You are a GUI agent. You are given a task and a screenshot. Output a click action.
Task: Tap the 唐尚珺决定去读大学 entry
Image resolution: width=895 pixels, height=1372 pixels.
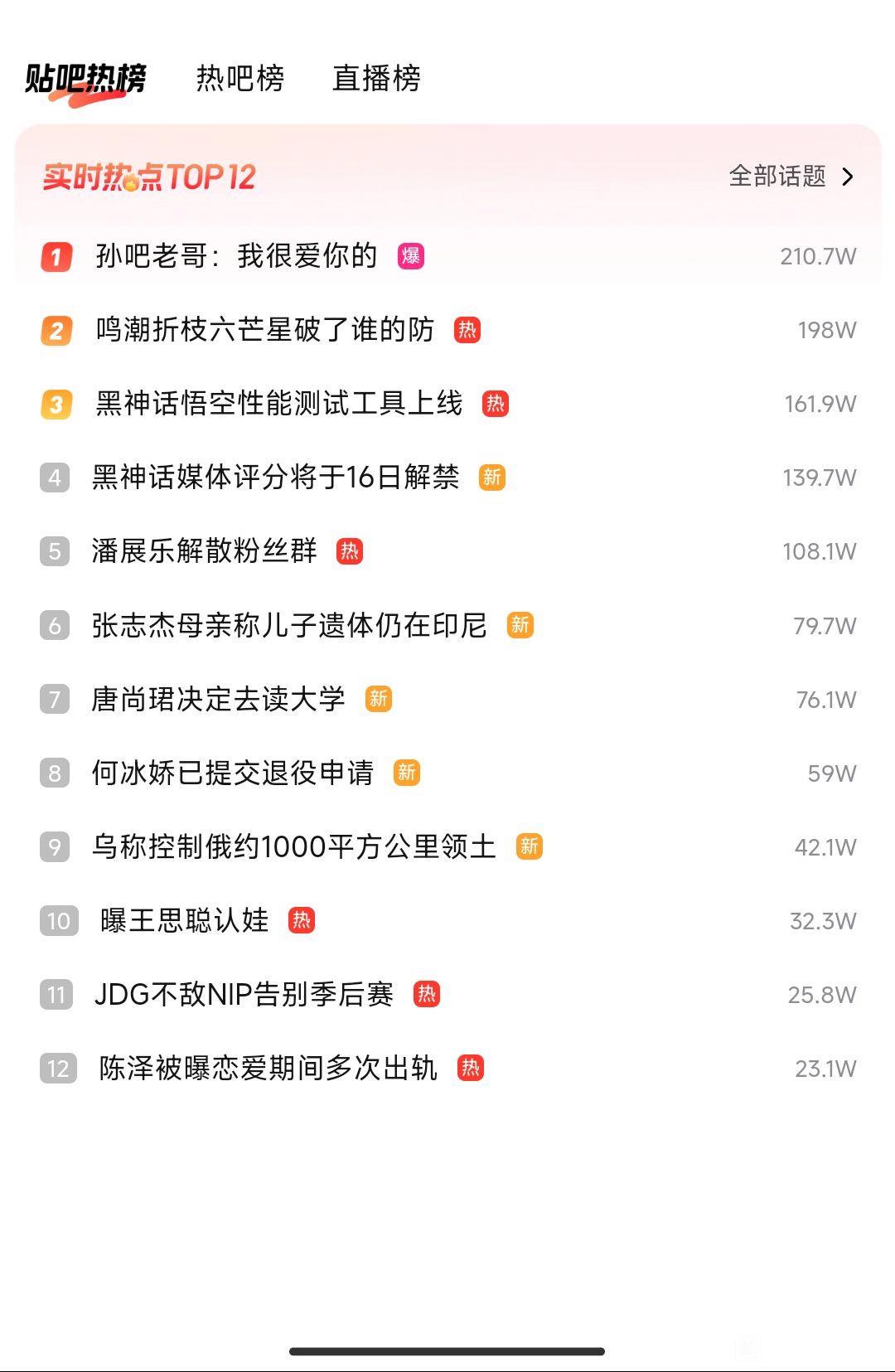[x=218, y=700]
